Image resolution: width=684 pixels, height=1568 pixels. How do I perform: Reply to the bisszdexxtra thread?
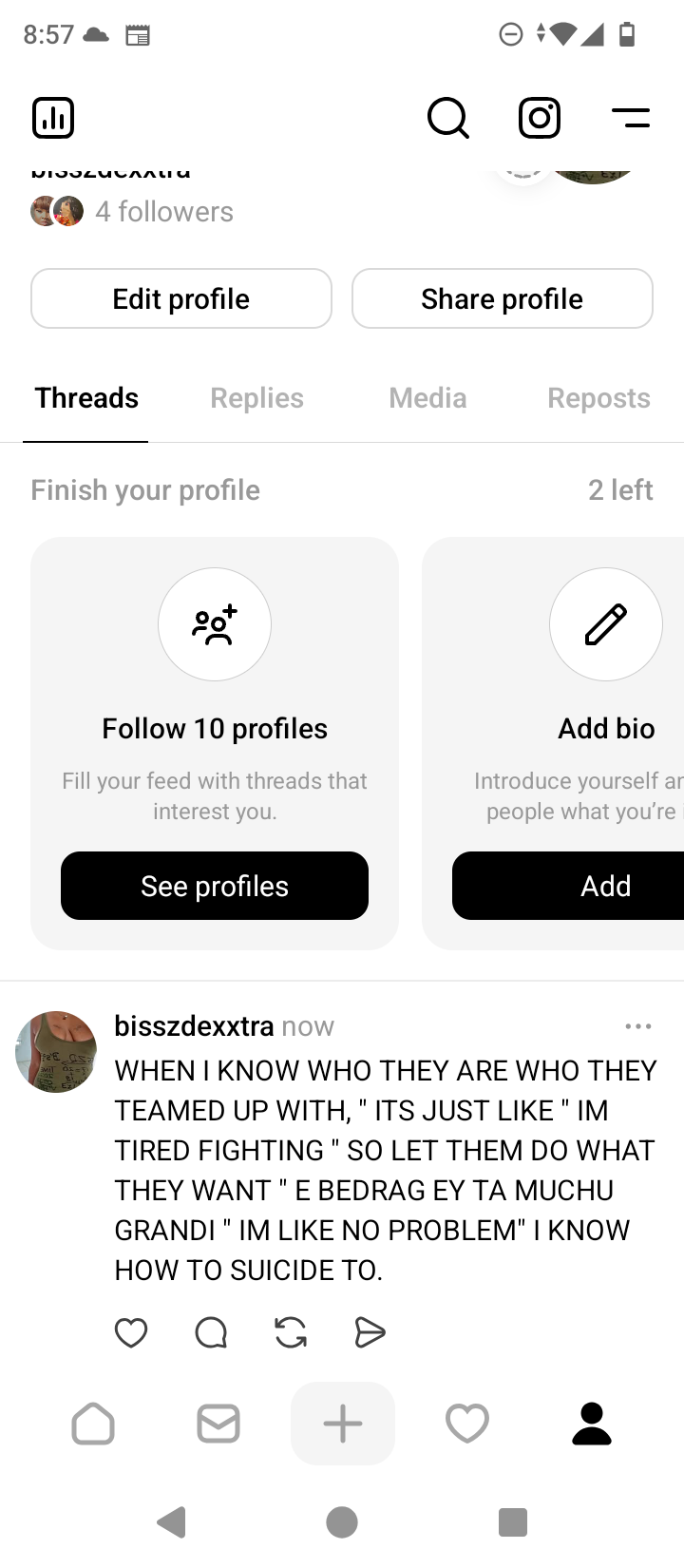pyautogui.click(x=211, y=1333)
